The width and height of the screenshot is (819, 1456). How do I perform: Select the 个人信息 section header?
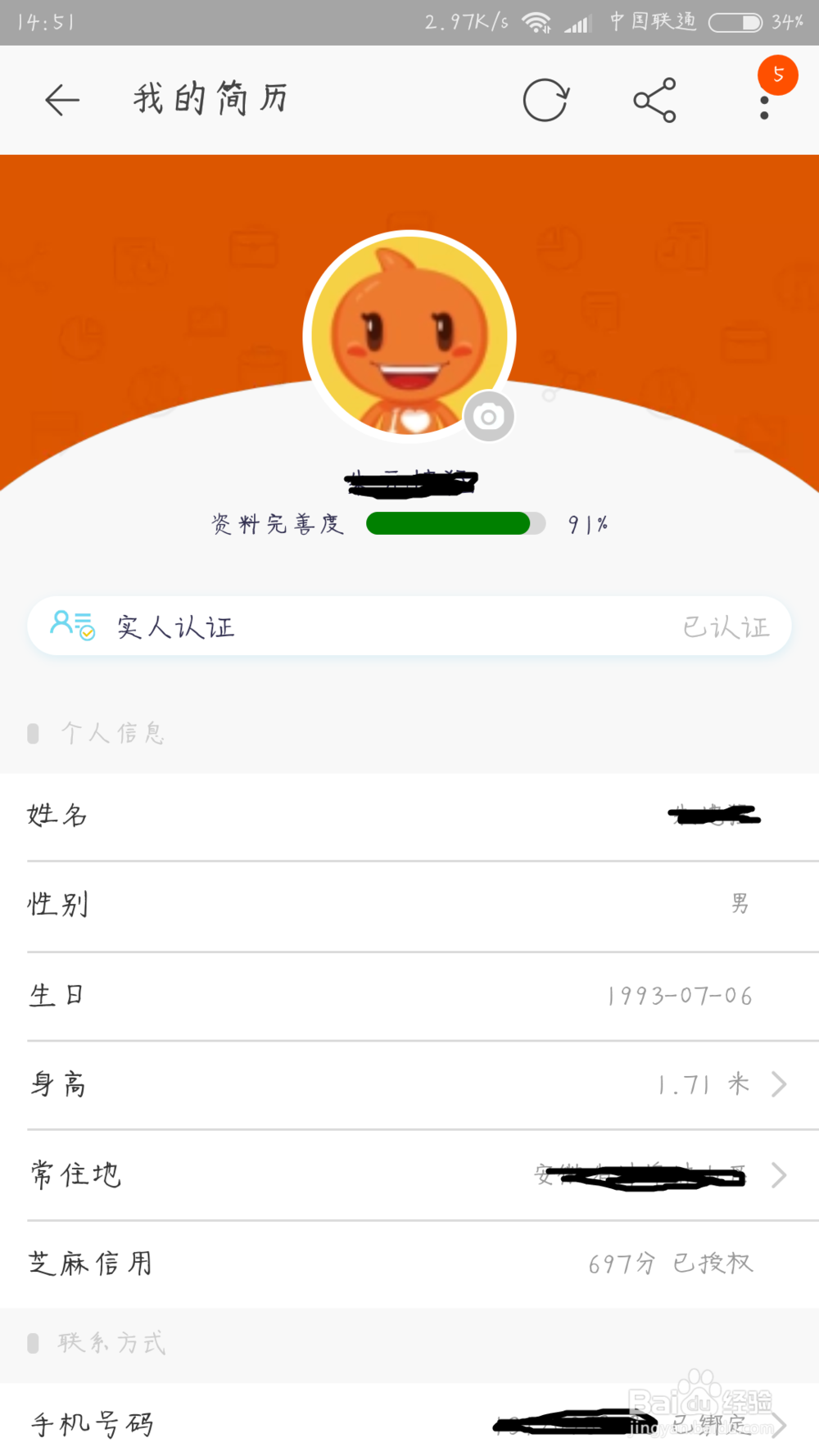(113, 733)
